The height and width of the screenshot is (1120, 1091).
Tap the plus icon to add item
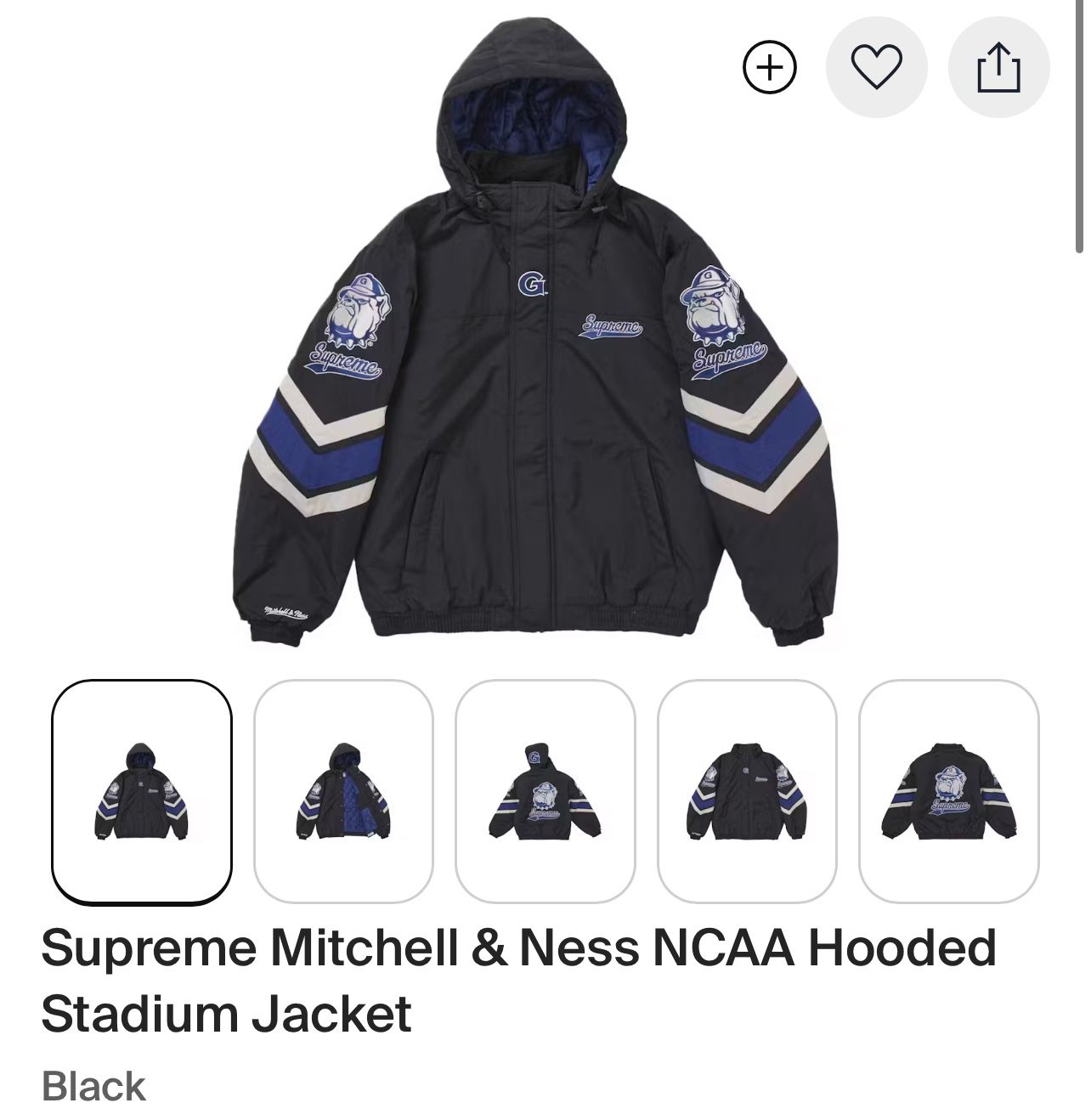click(x=770, y=68)
